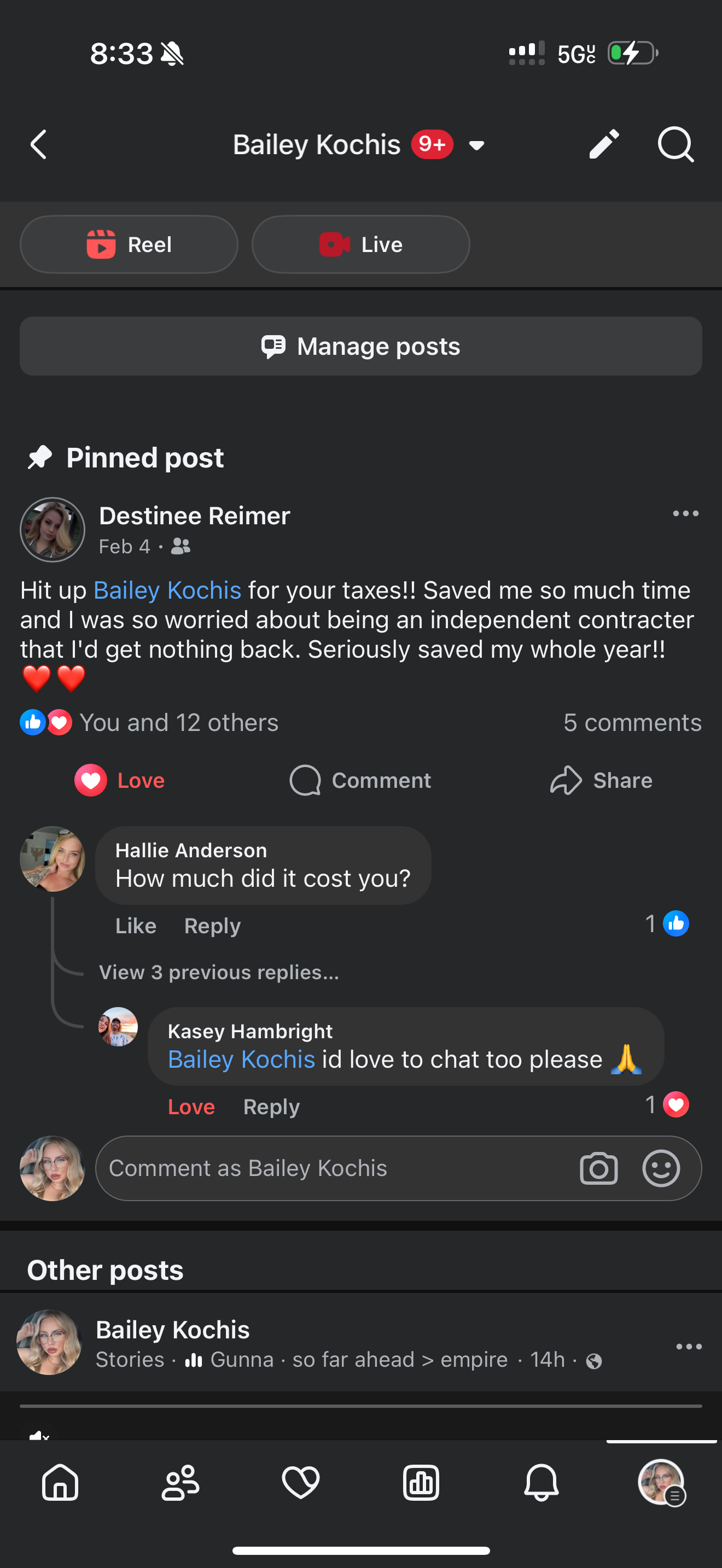
Task: Open the Bailey Kochis profile switcher dropdown
Action: pyautogui.click(x=476, y=145)
